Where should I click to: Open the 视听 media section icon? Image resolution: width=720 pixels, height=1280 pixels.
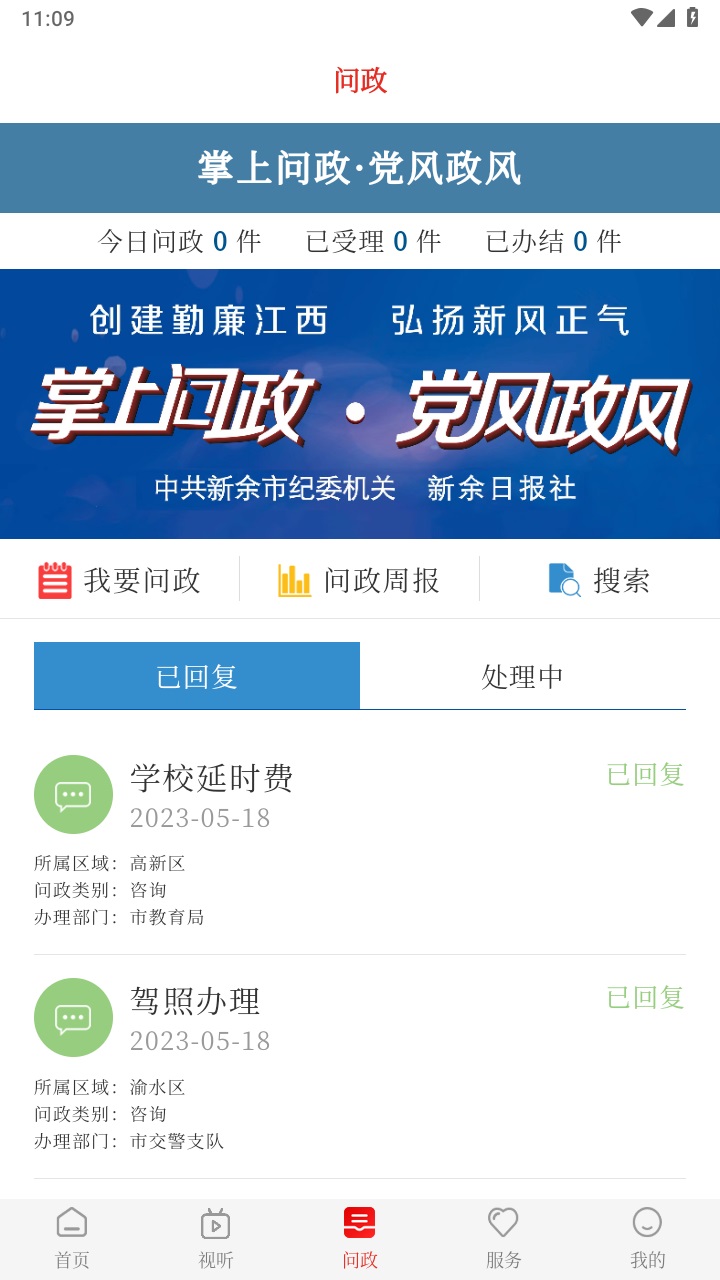click(215, 1235)
